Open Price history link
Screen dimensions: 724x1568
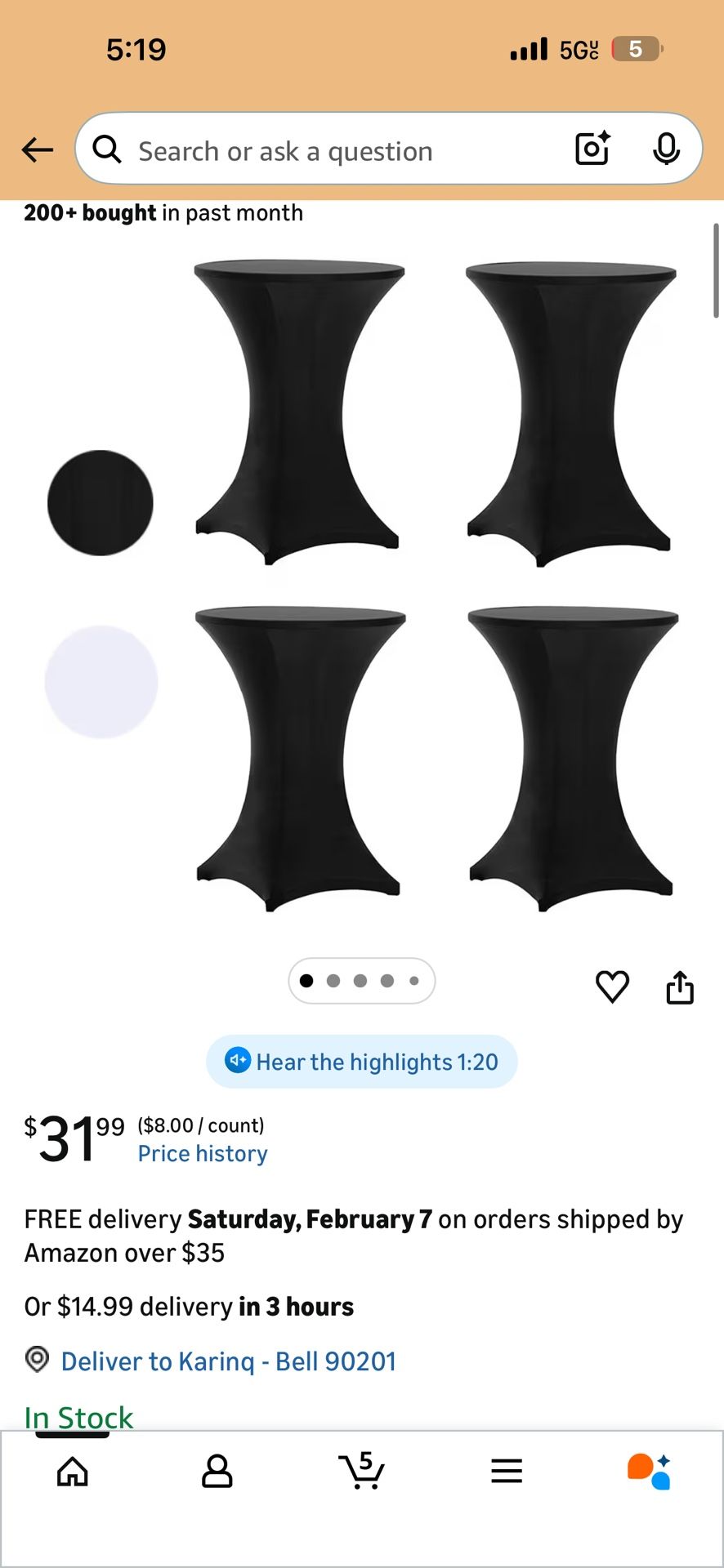coord(202,1154)
